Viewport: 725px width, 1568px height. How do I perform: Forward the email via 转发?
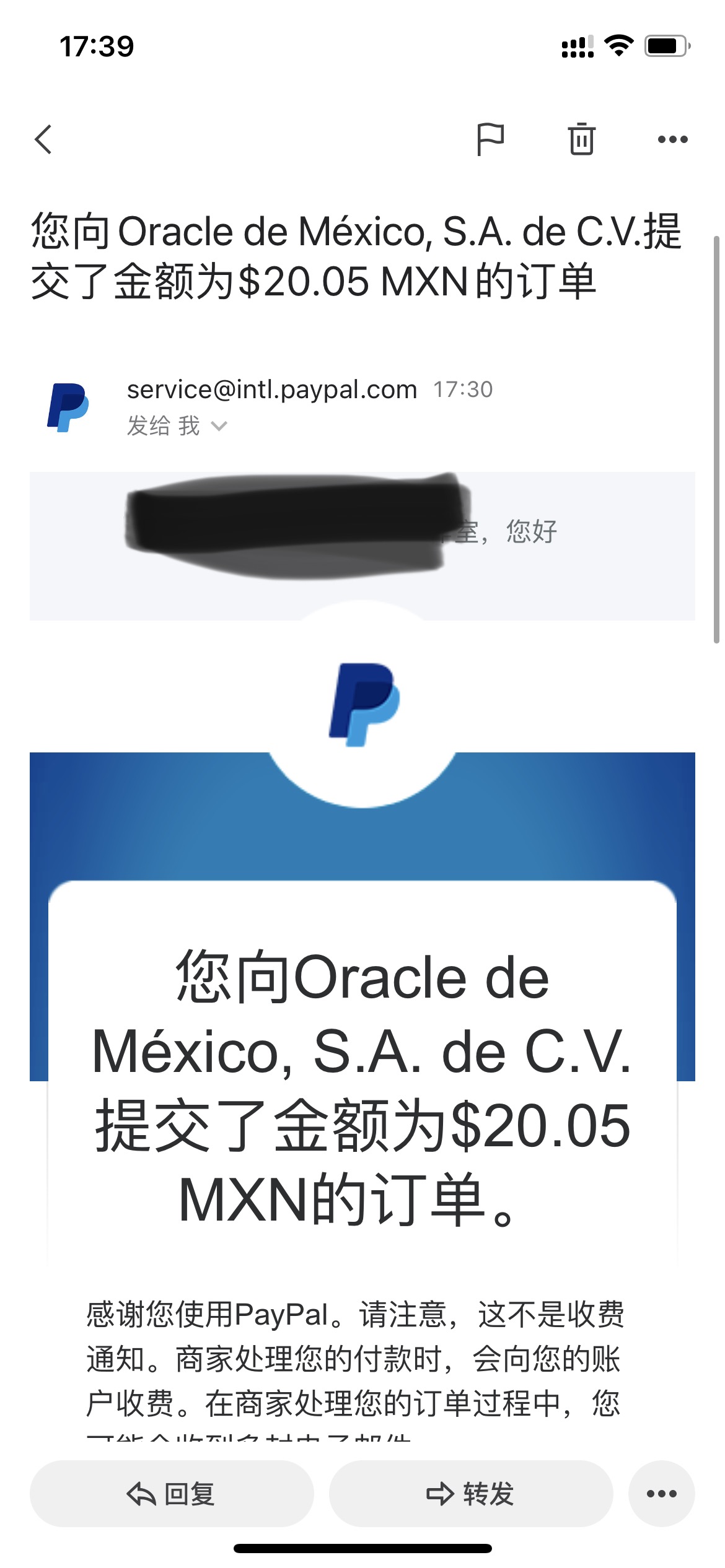click(x=471, y=1494)
